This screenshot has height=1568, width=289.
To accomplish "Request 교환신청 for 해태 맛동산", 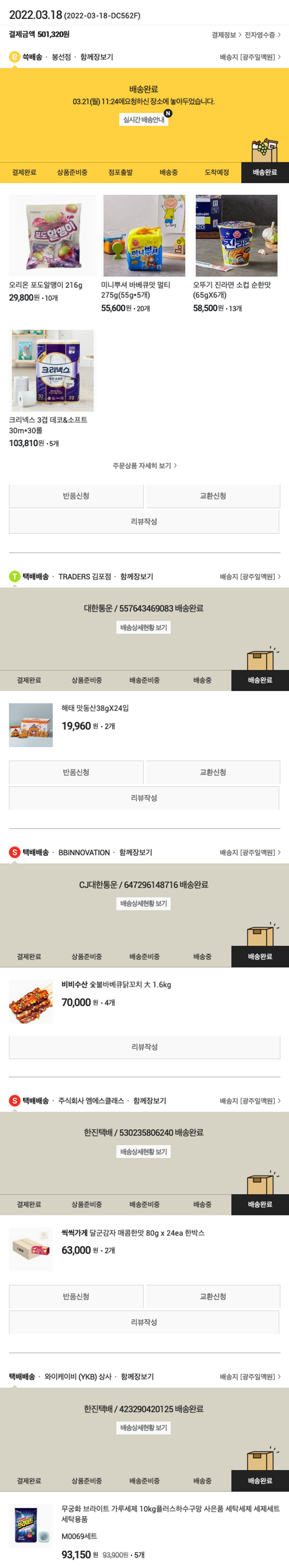I will coord(213,773).
